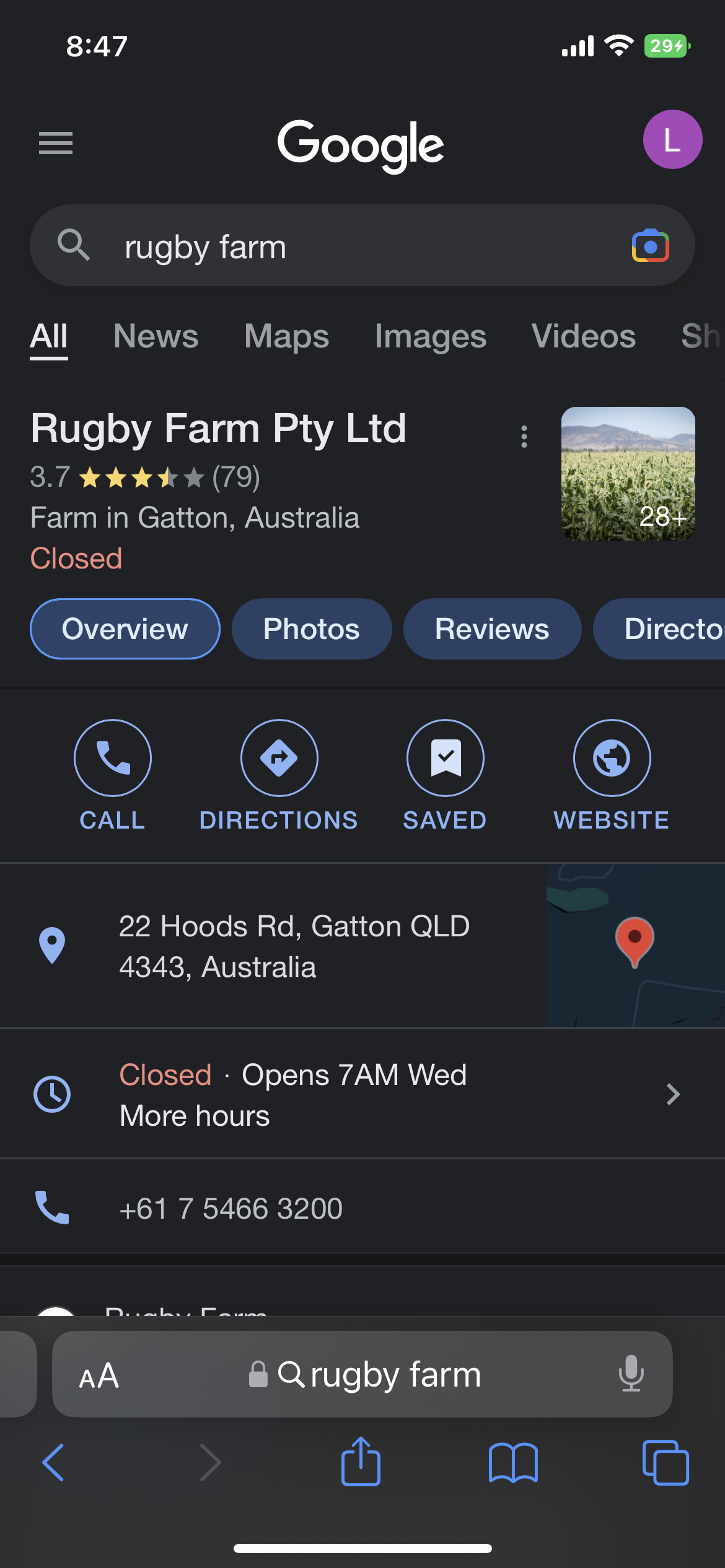Open the hamburger menu
Viewport: 725px width, 1568px height.
[55, 143]
